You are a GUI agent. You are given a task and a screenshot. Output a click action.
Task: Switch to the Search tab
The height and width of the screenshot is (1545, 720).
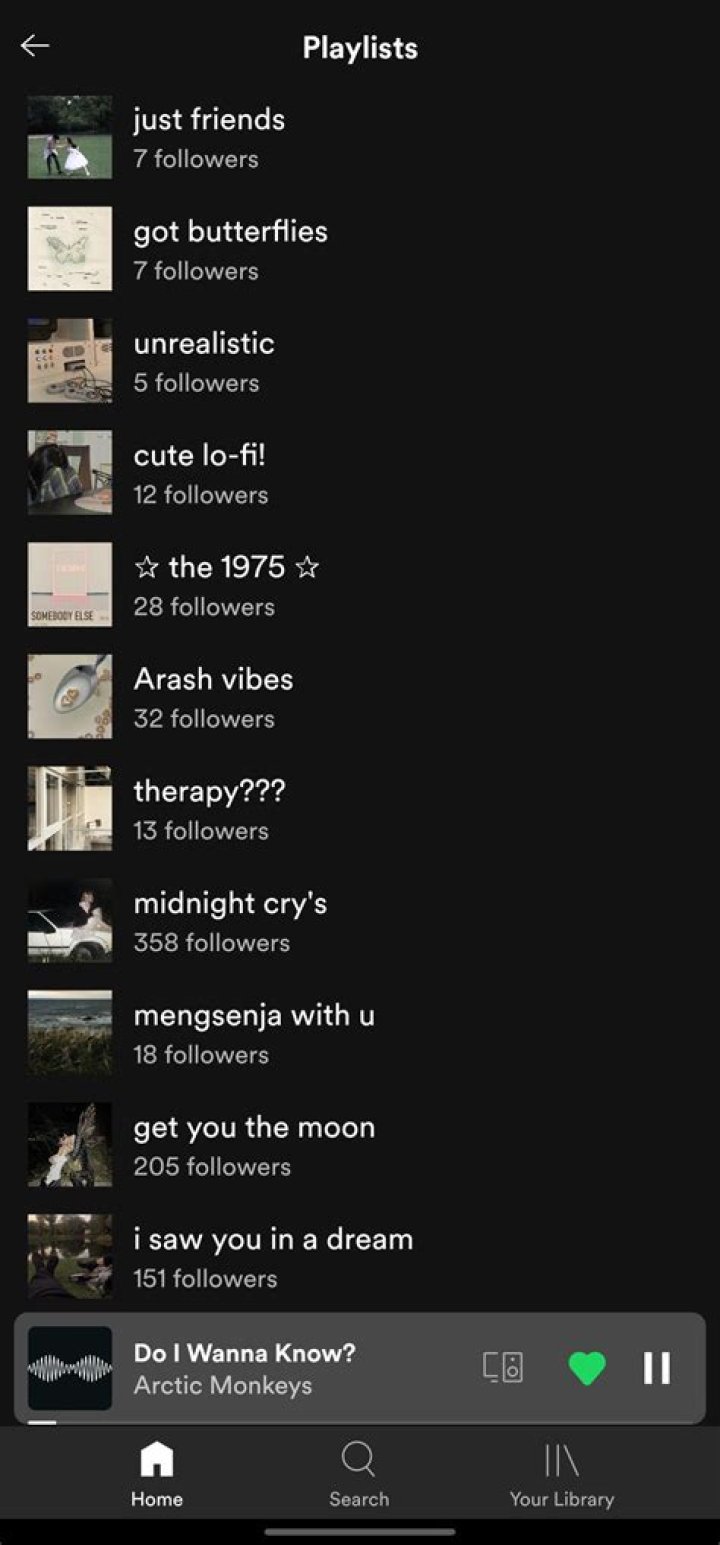click(x=359, y=1473)
